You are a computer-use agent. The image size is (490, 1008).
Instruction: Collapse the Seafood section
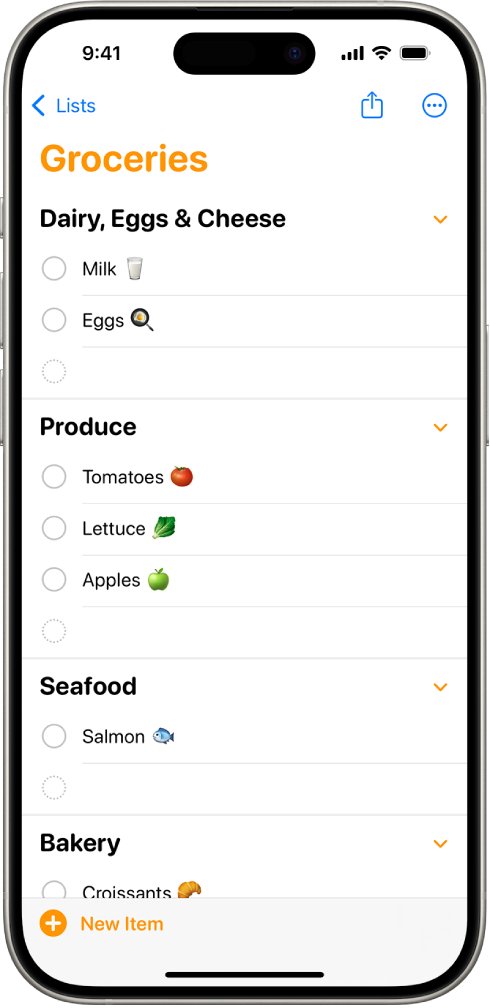440,687
